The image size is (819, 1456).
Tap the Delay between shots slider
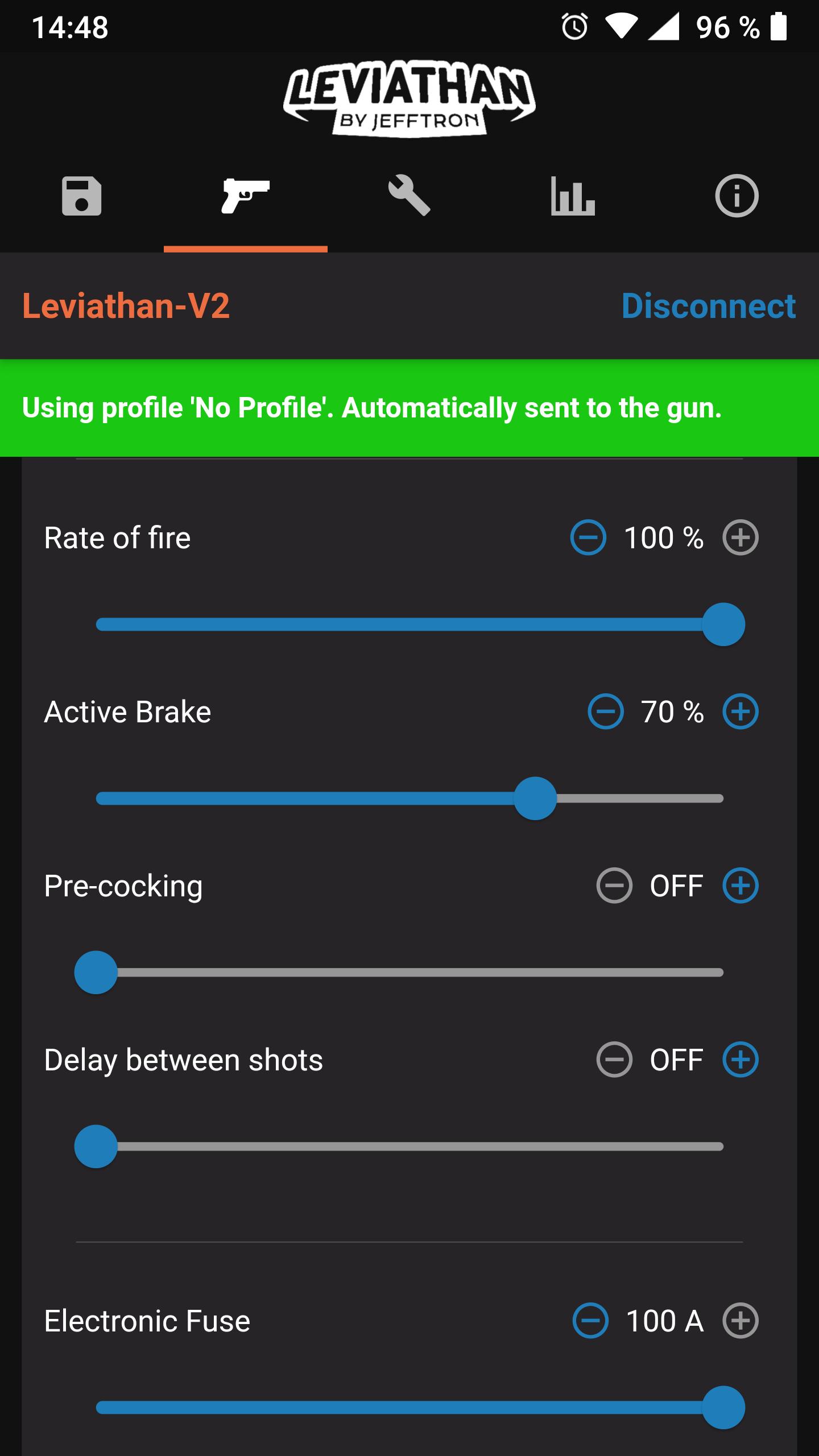click(x=409, y=1147)
